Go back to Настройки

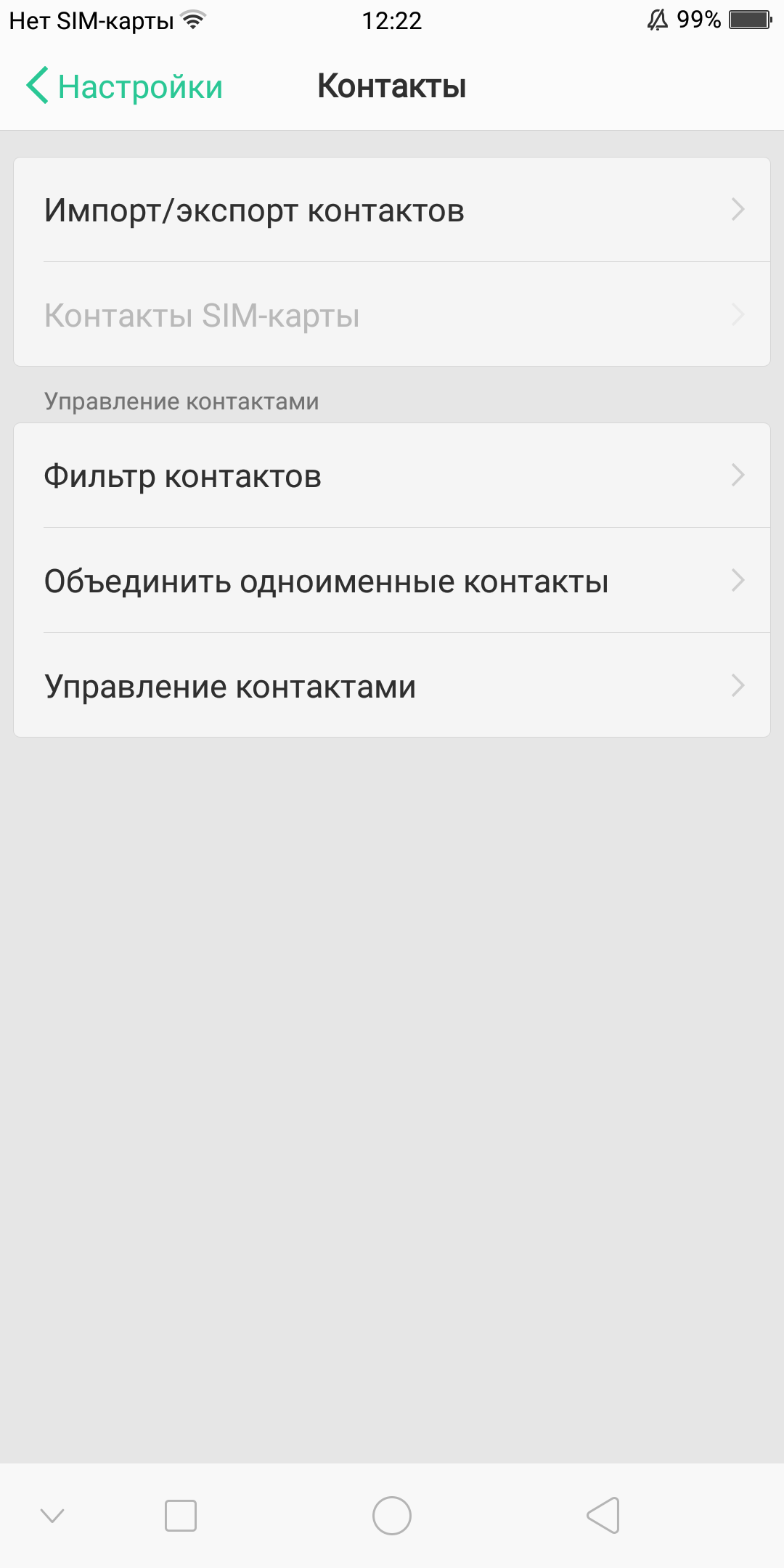[125, 86]
